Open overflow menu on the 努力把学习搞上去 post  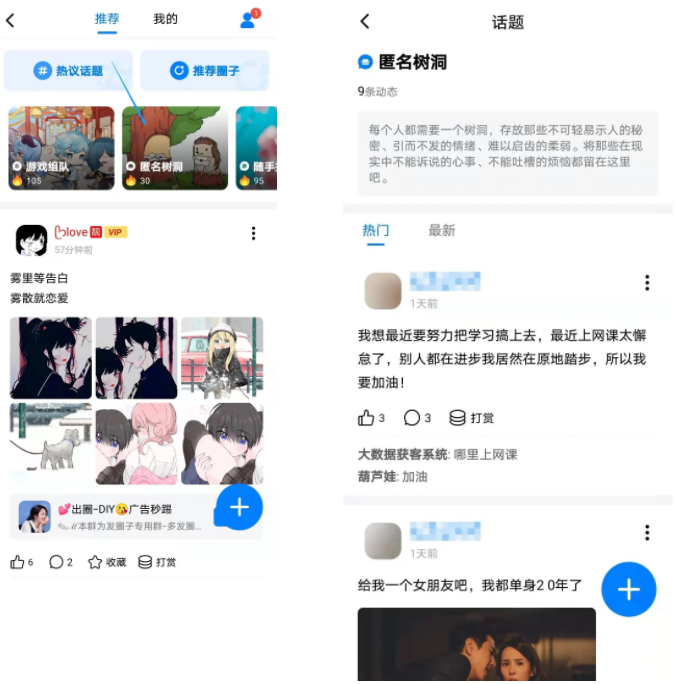click(x=647, y=283)
